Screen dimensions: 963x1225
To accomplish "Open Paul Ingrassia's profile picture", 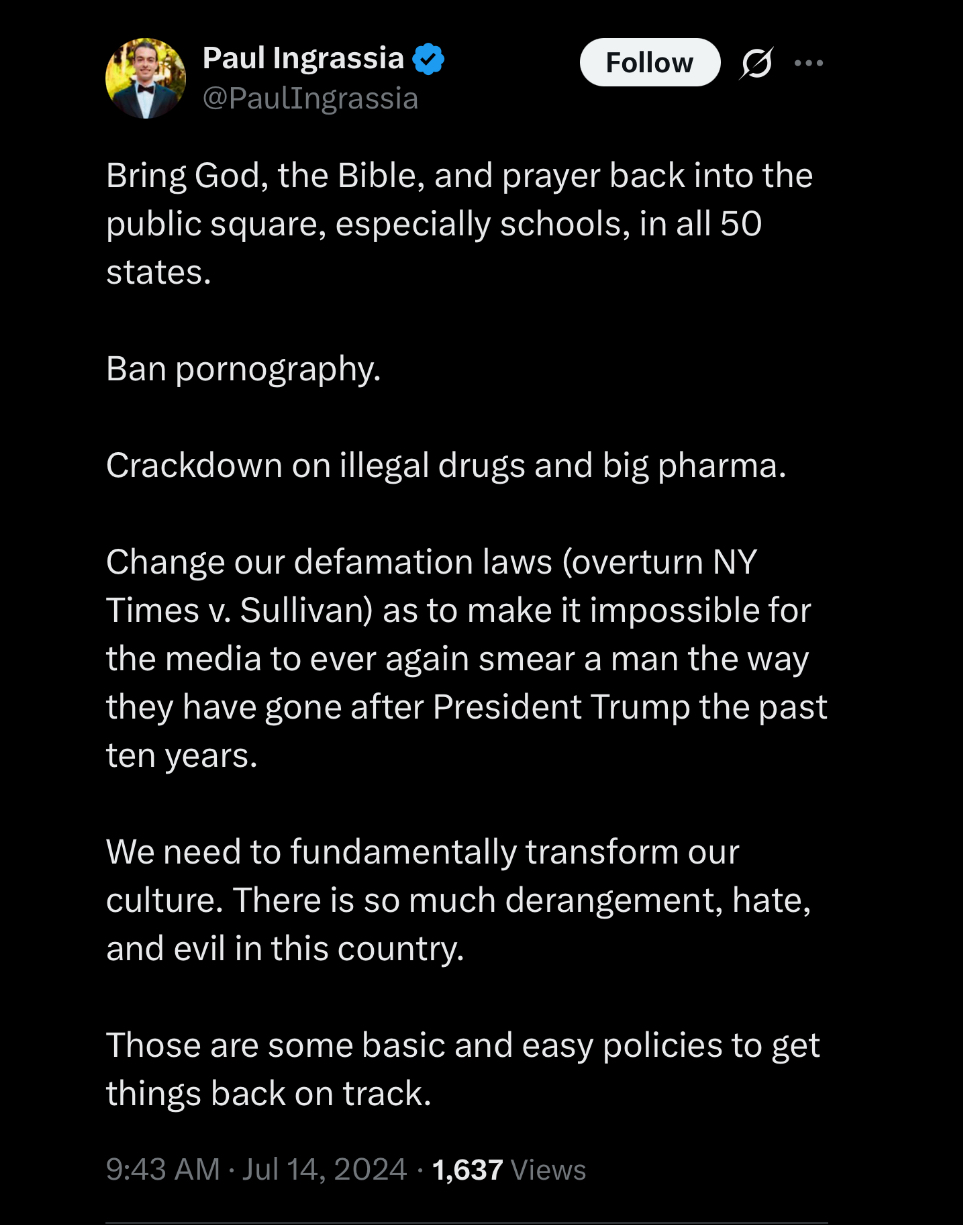I will (145, 78).
